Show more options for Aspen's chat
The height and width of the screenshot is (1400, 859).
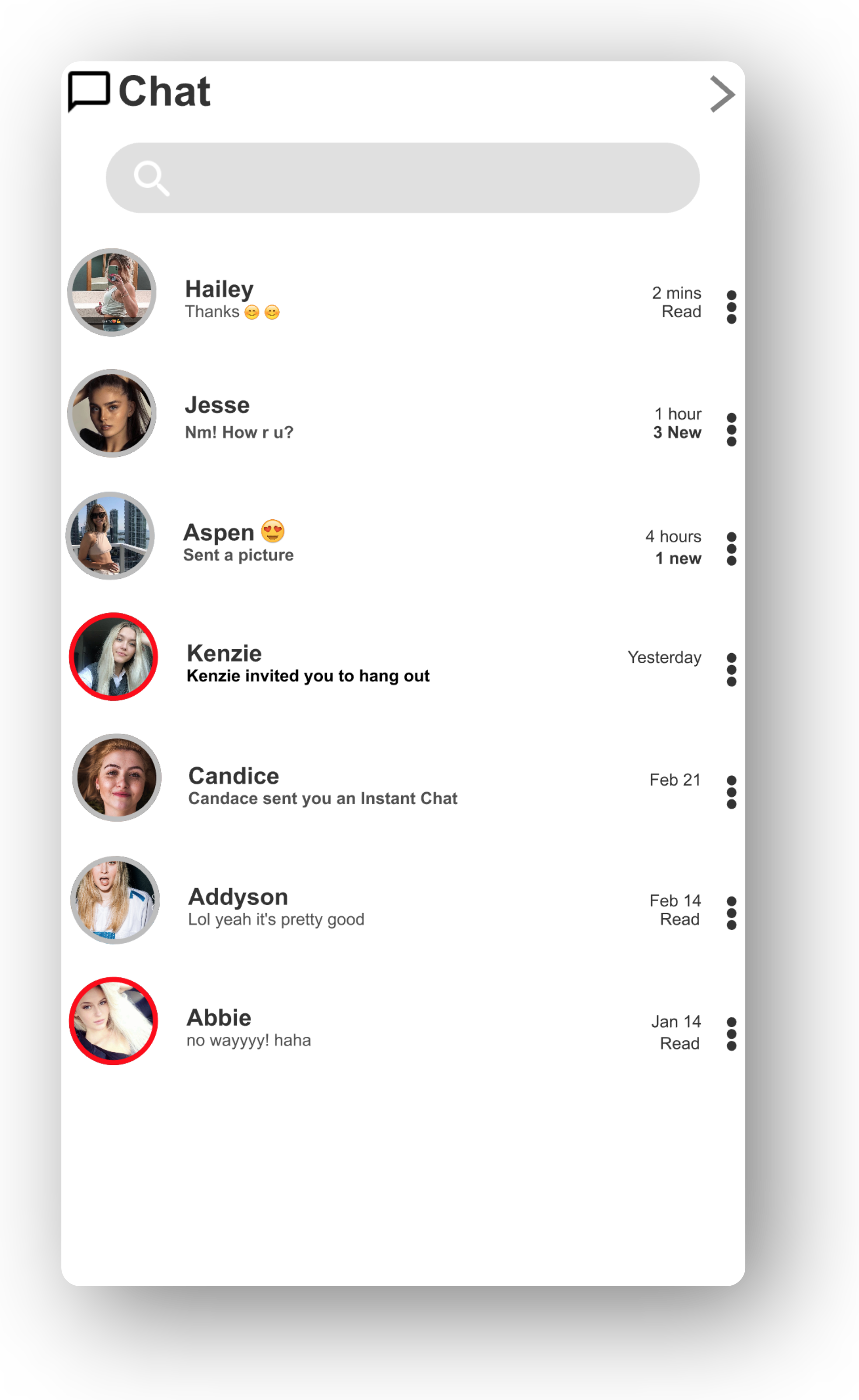pyautogui.click(x=732, y=549)
